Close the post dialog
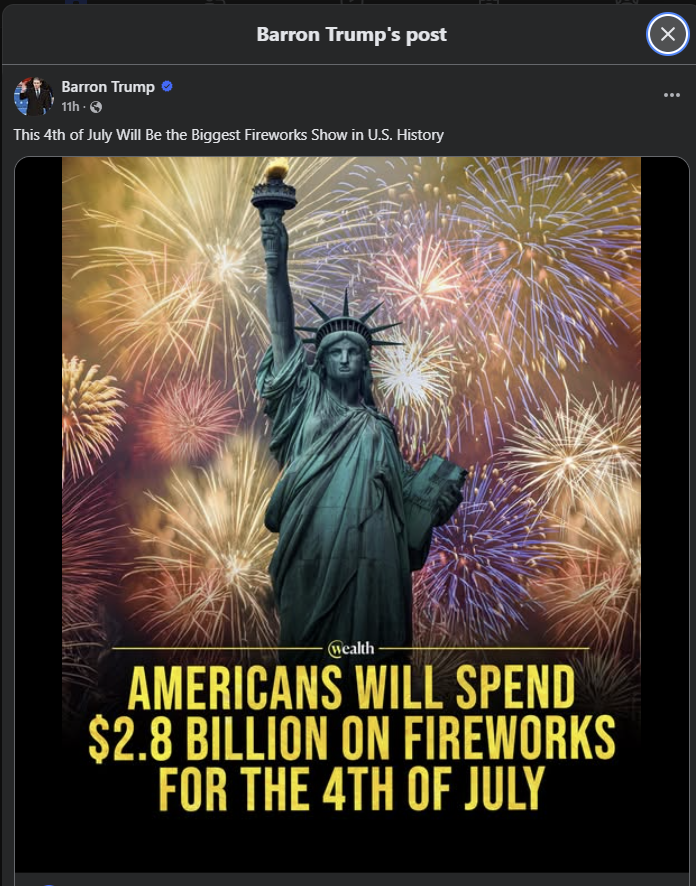696x886 pixels. tap(667, 35)
